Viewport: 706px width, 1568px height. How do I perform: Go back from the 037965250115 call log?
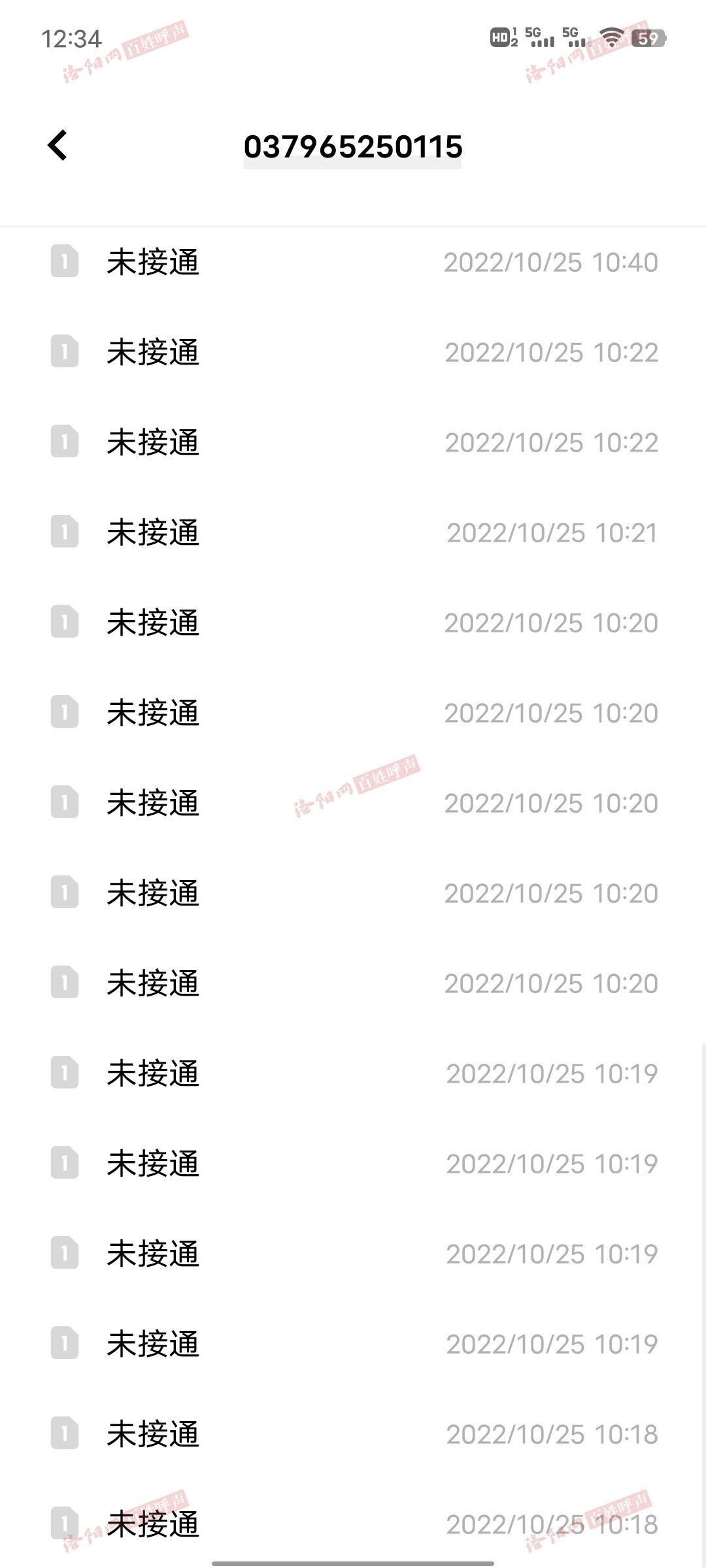58,145
